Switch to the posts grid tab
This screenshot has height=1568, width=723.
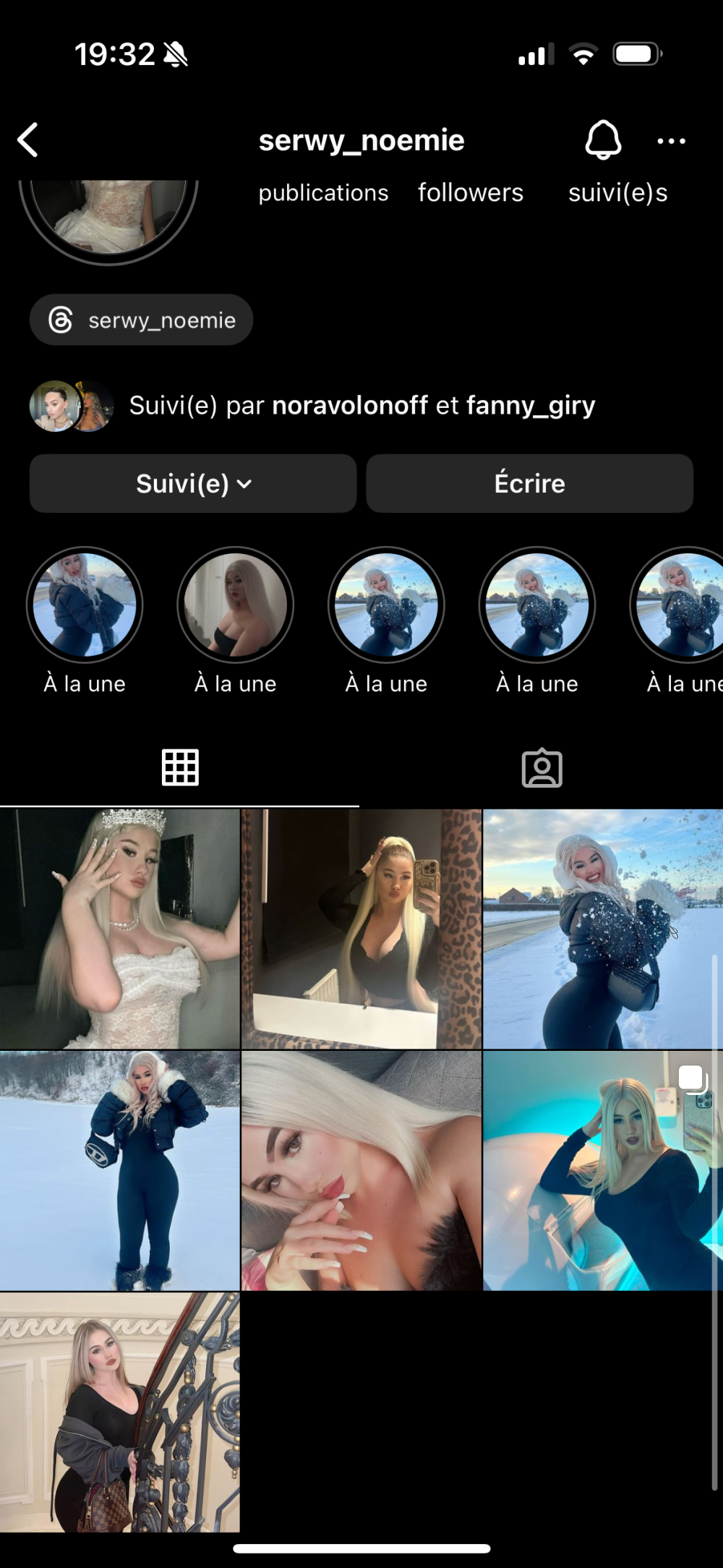click(x=180, y=767)
